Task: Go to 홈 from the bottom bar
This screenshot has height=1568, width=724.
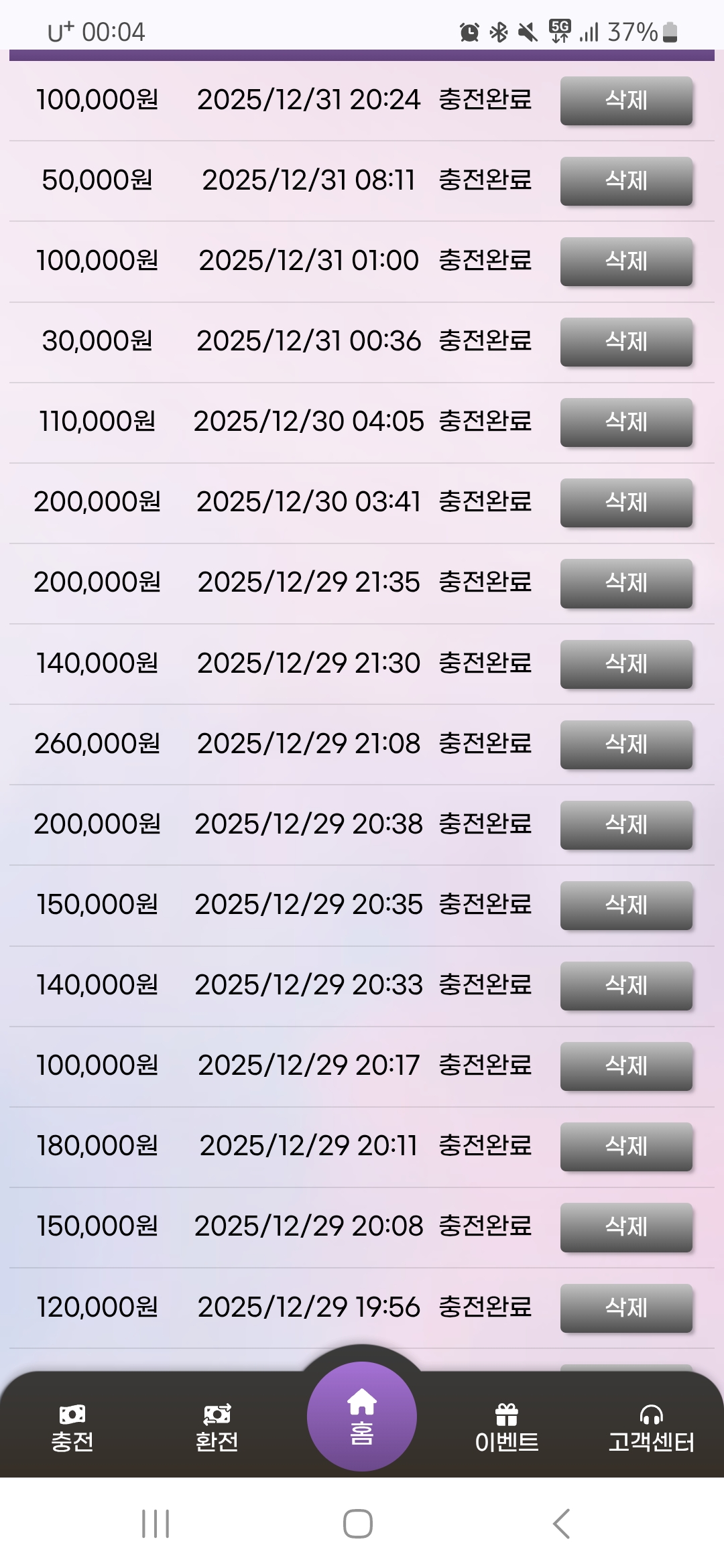Action: (362, 1417)
